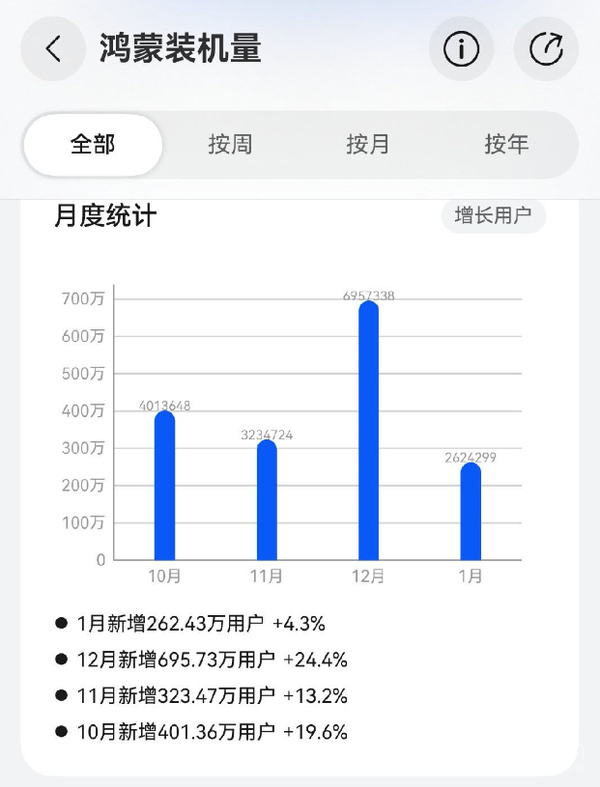The image size is (600, 787).
Task: Switch to the 按年 tab
Action: pyautogui.click(x=506, y=145)
